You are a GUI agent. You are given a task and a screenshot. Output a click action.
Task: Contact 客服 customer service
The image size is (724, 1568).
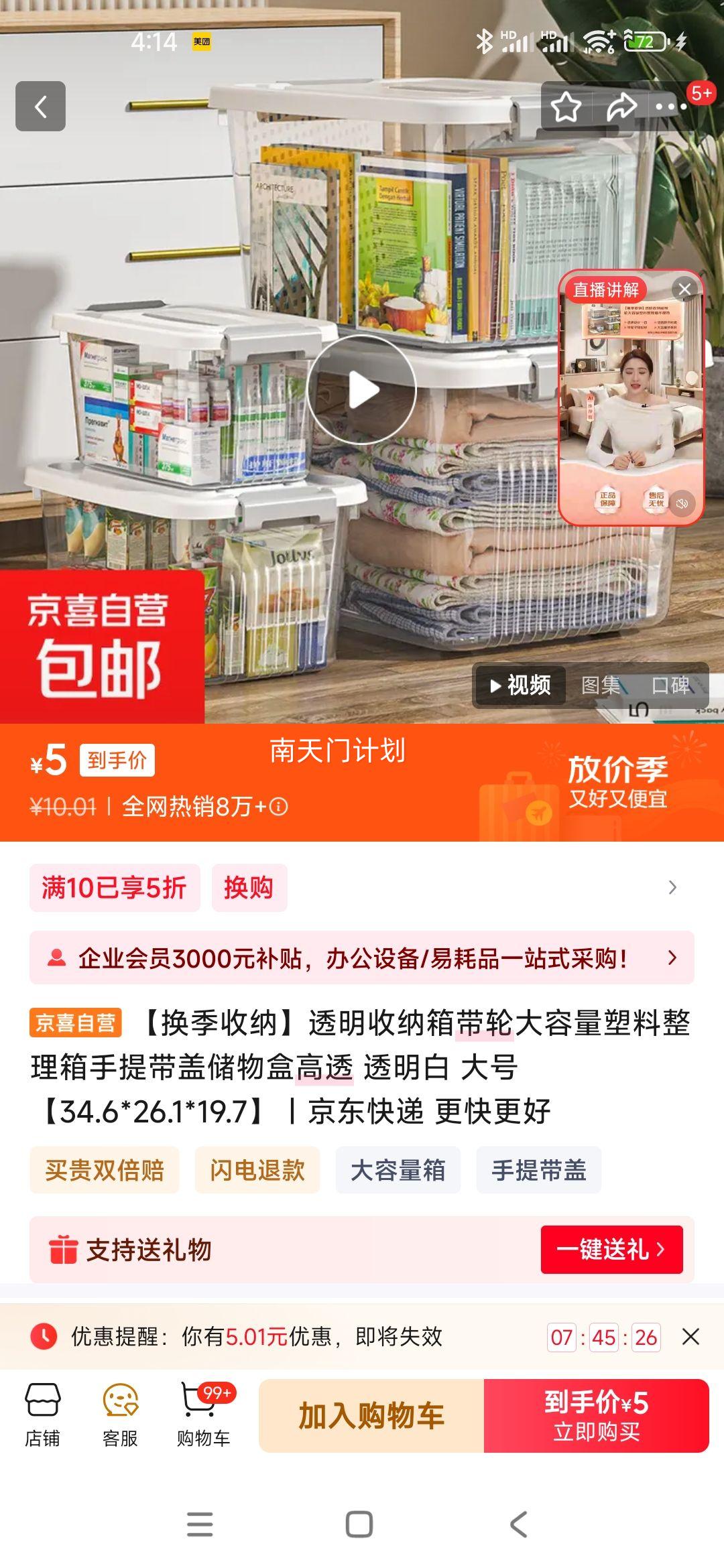120,1415
